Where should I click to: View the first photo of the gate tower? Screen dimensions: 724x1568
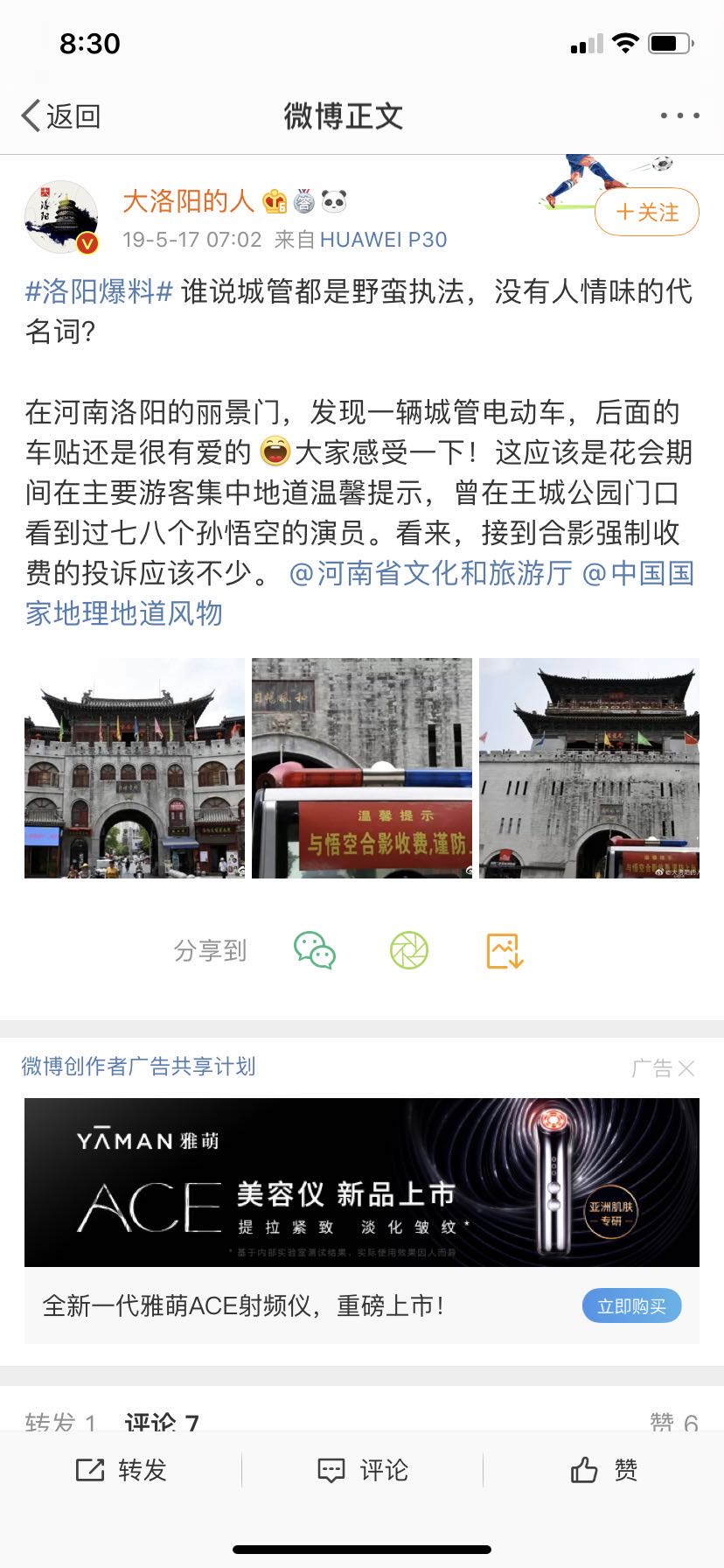pos(135,768)
